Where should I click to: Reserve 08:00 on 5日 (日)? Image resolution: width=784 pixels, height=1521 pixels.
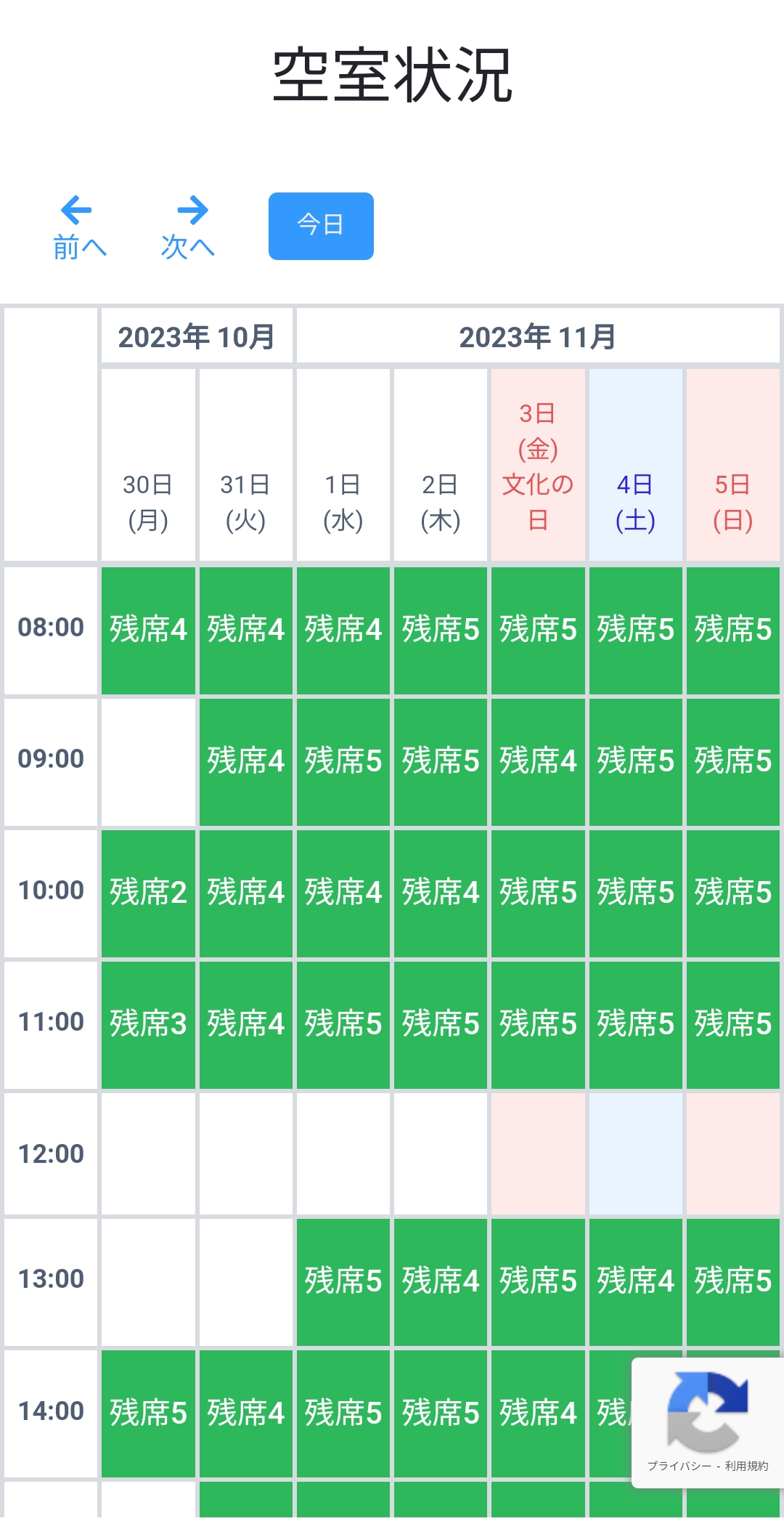(x=733, y=630)
